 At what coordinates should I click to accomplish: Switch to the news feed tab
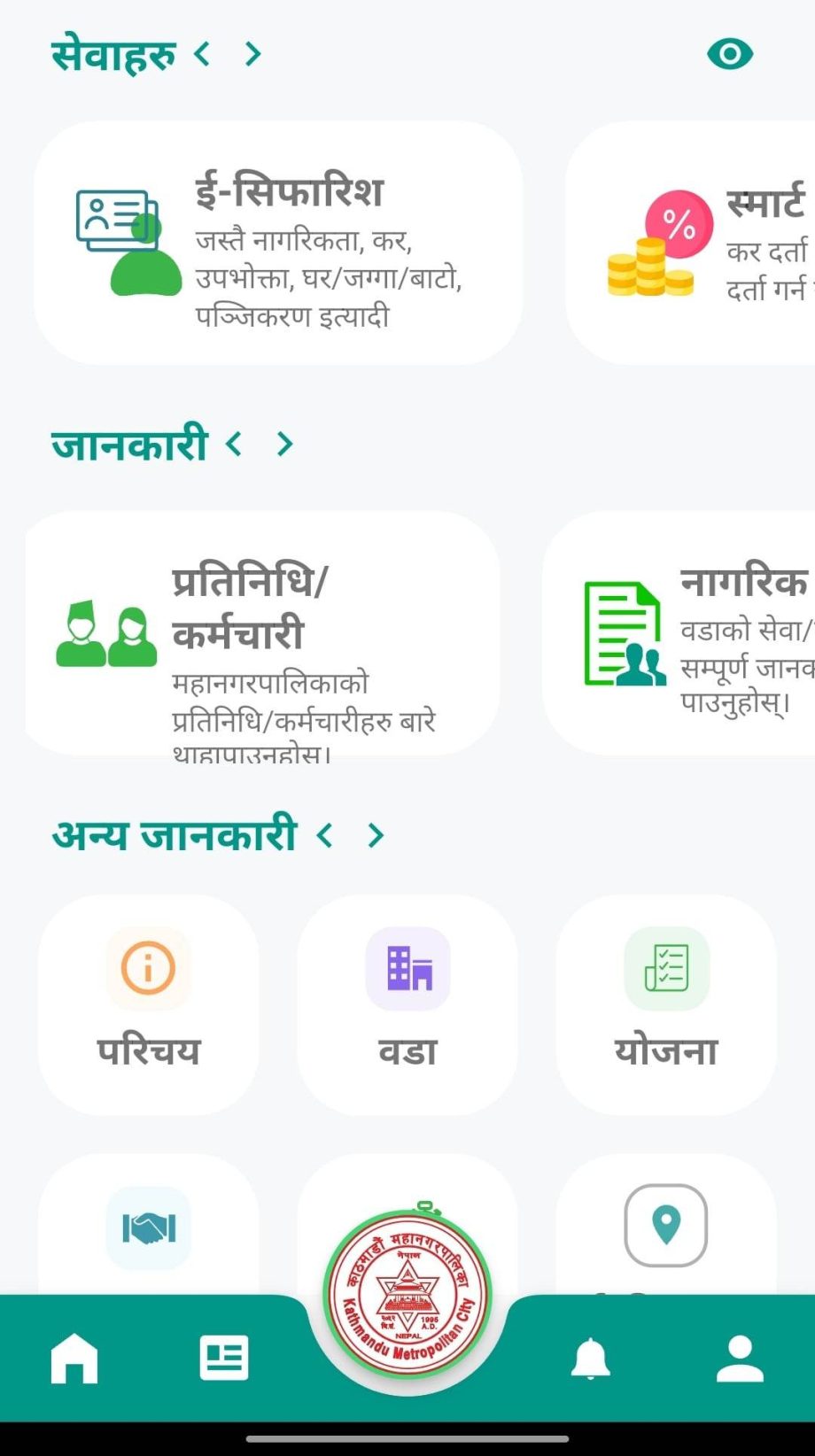click(224, 1358)
